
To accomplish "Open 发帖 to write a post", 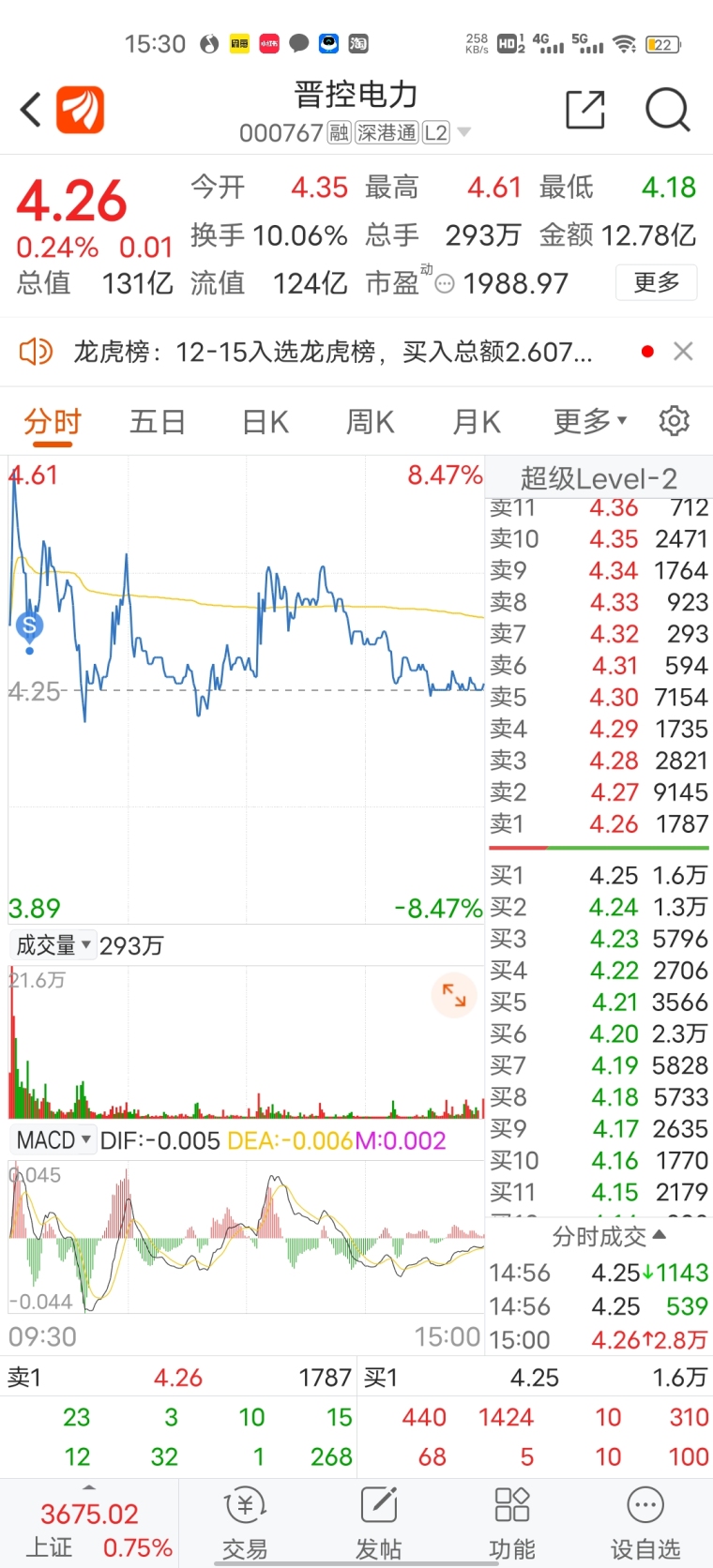I will [379, 1524].
